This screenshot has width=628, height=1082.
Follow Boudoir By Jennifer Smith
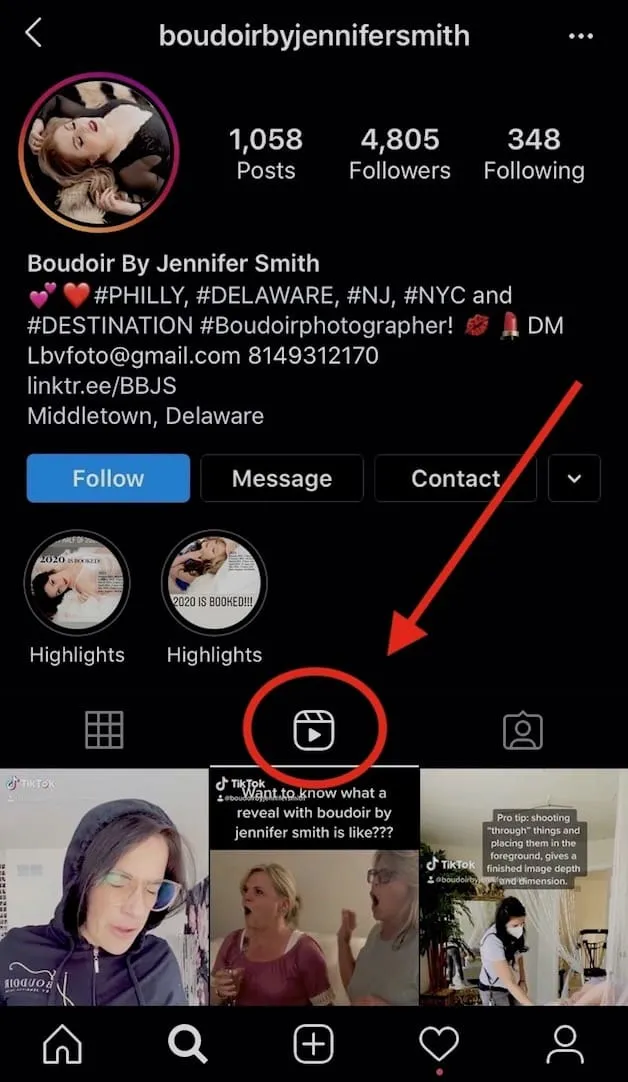tap(108, 478)
